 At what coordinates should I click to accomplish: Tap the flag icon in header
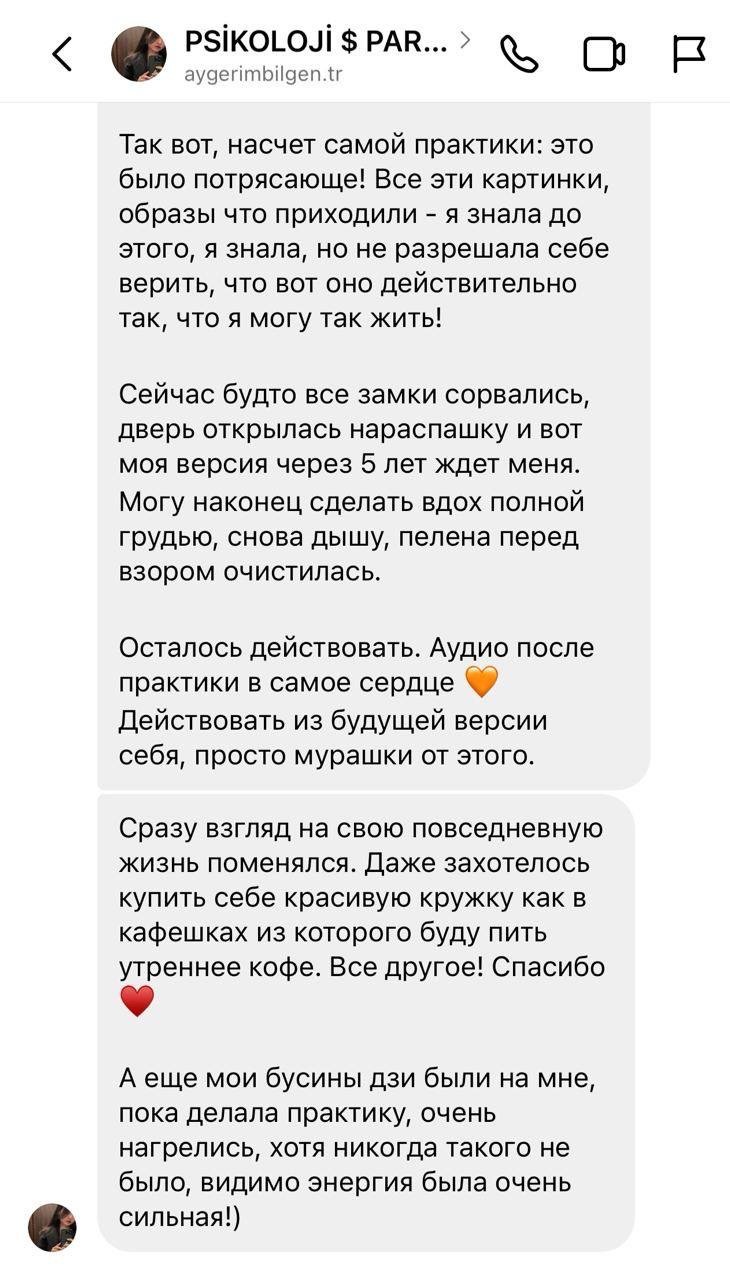click(x=688, y=54)
